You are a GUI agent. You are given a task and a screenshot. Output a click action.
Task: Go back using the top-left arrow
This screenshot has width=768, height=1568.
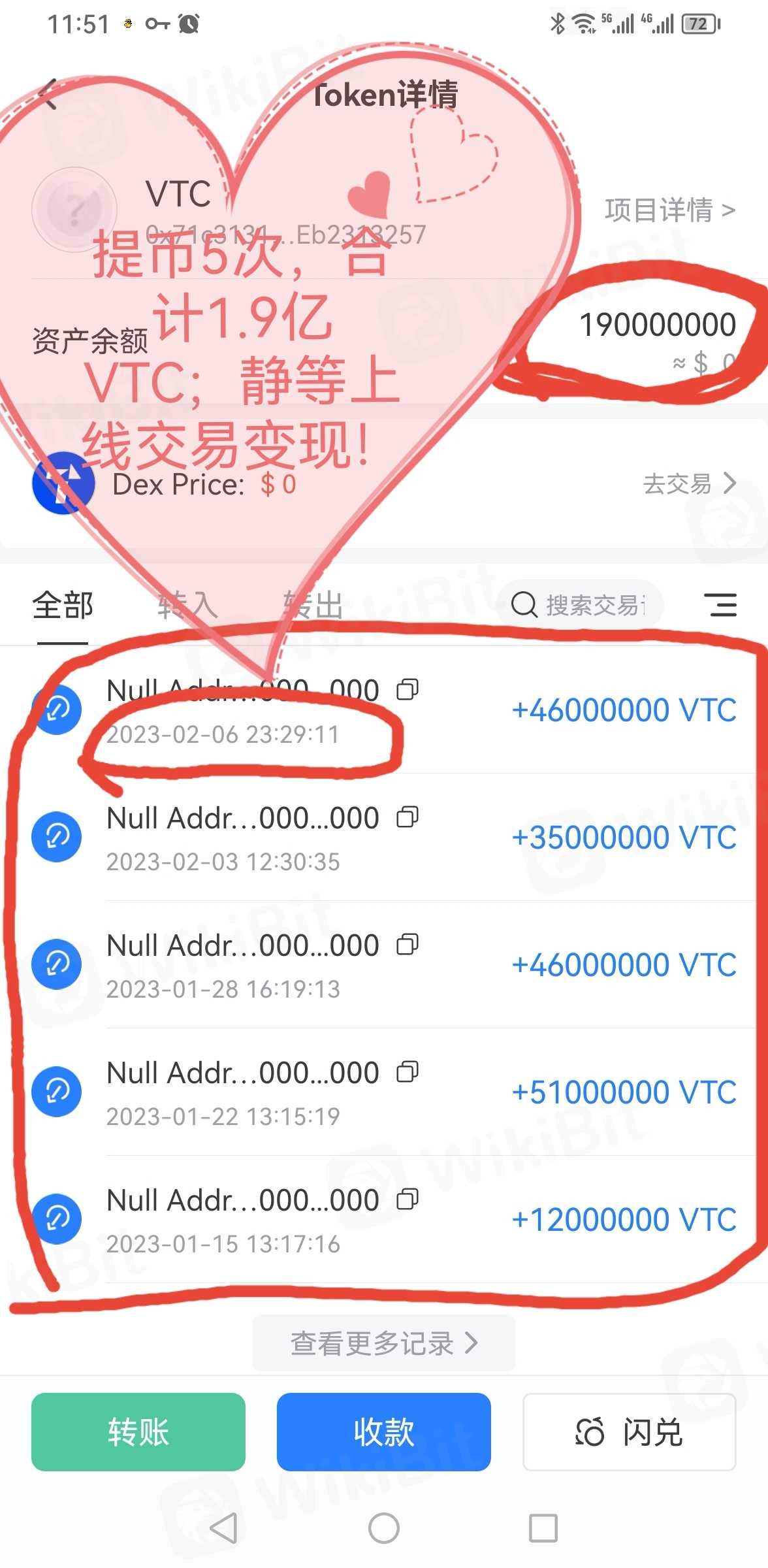[49, 94]
